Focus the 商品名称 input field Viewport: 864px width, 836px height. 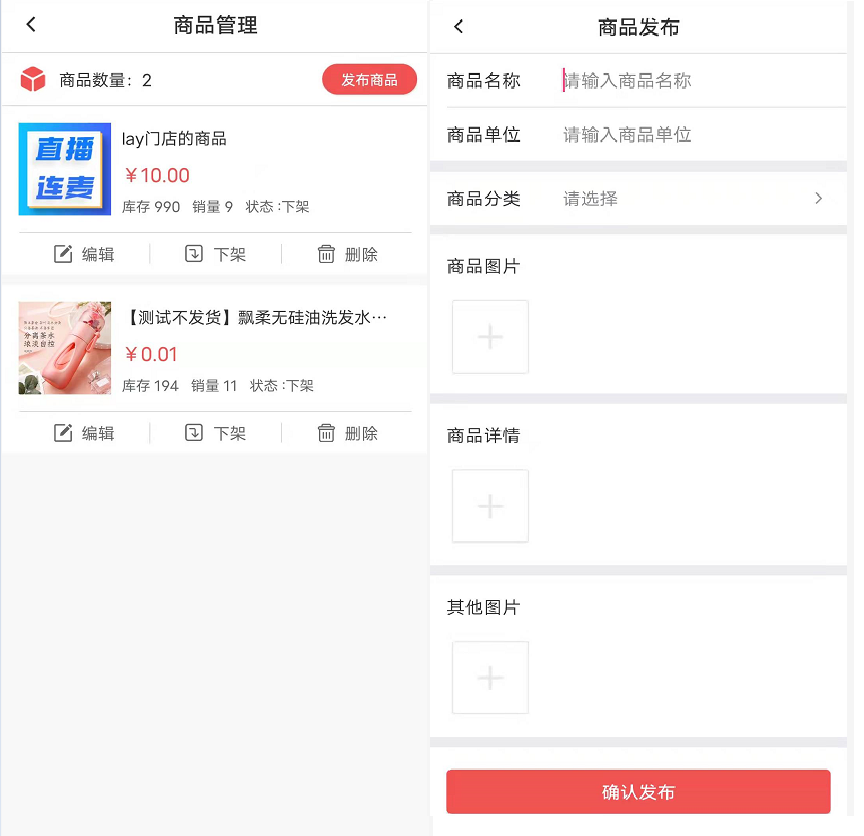[690, 81]
